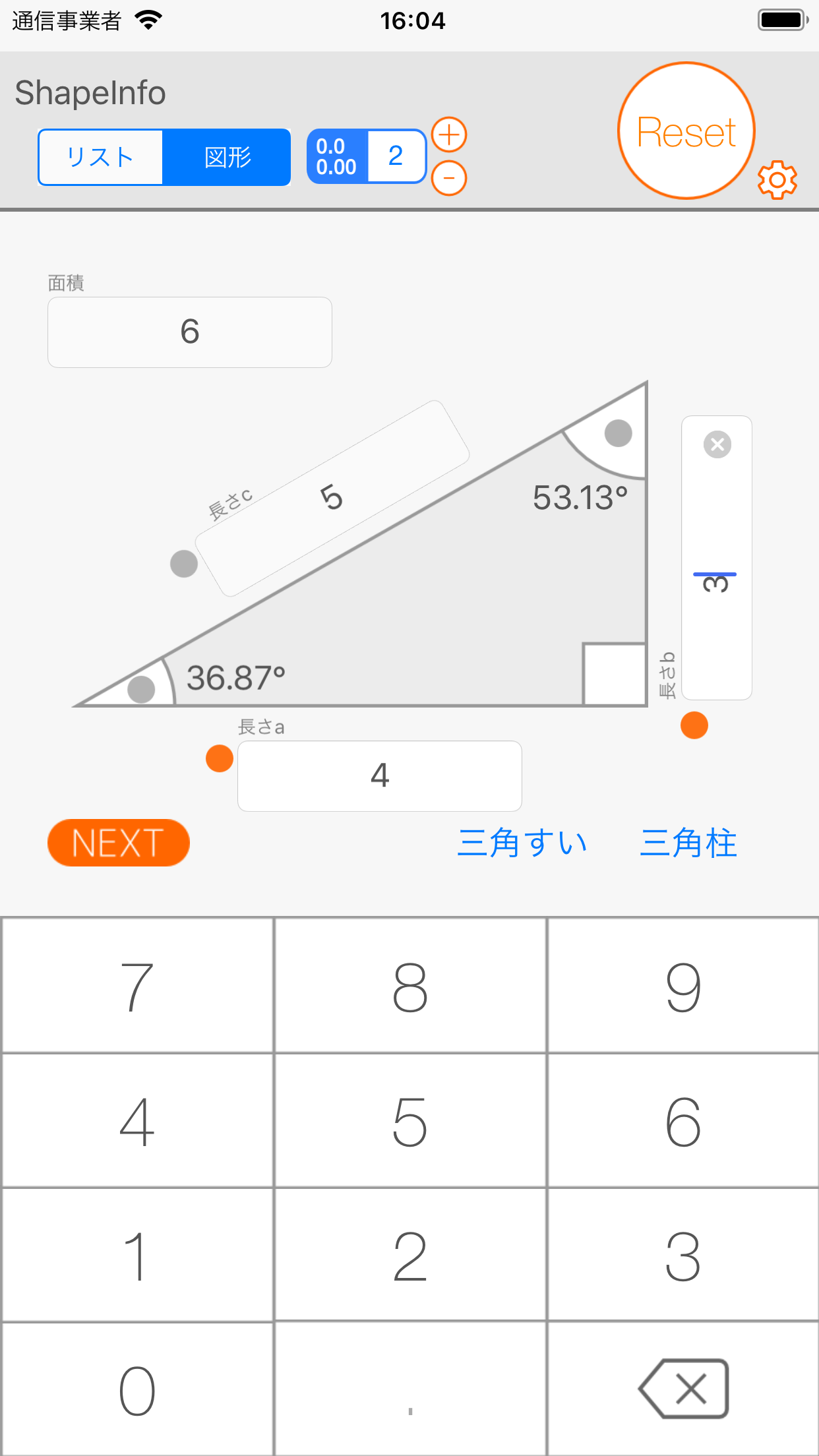The image size is (819, 1456).
Task: Open the settings gear icon
Action: click(x=779, y=179)
